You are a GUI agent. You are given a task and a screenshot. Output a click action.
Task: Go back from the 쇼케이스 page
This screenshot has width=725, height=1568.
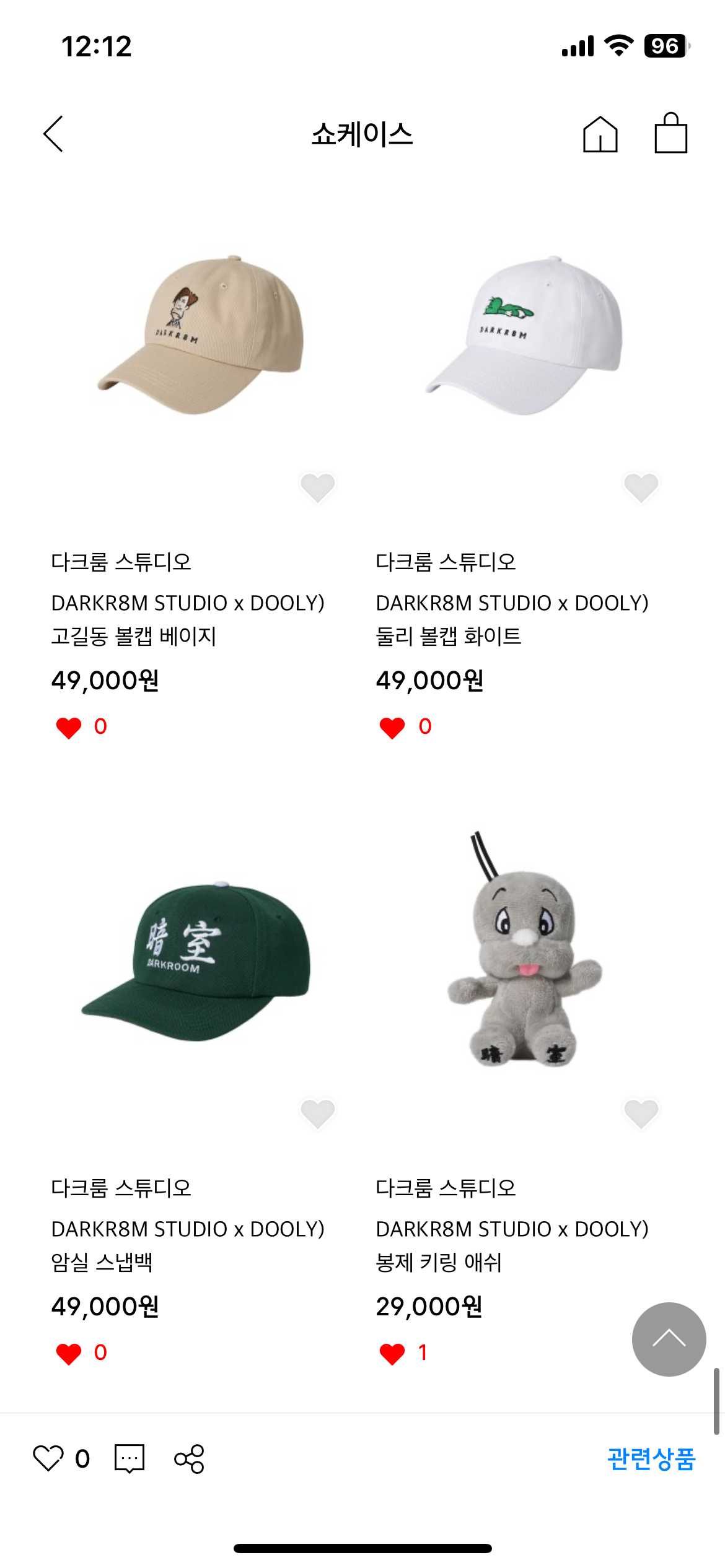click(x=54, y=134)
